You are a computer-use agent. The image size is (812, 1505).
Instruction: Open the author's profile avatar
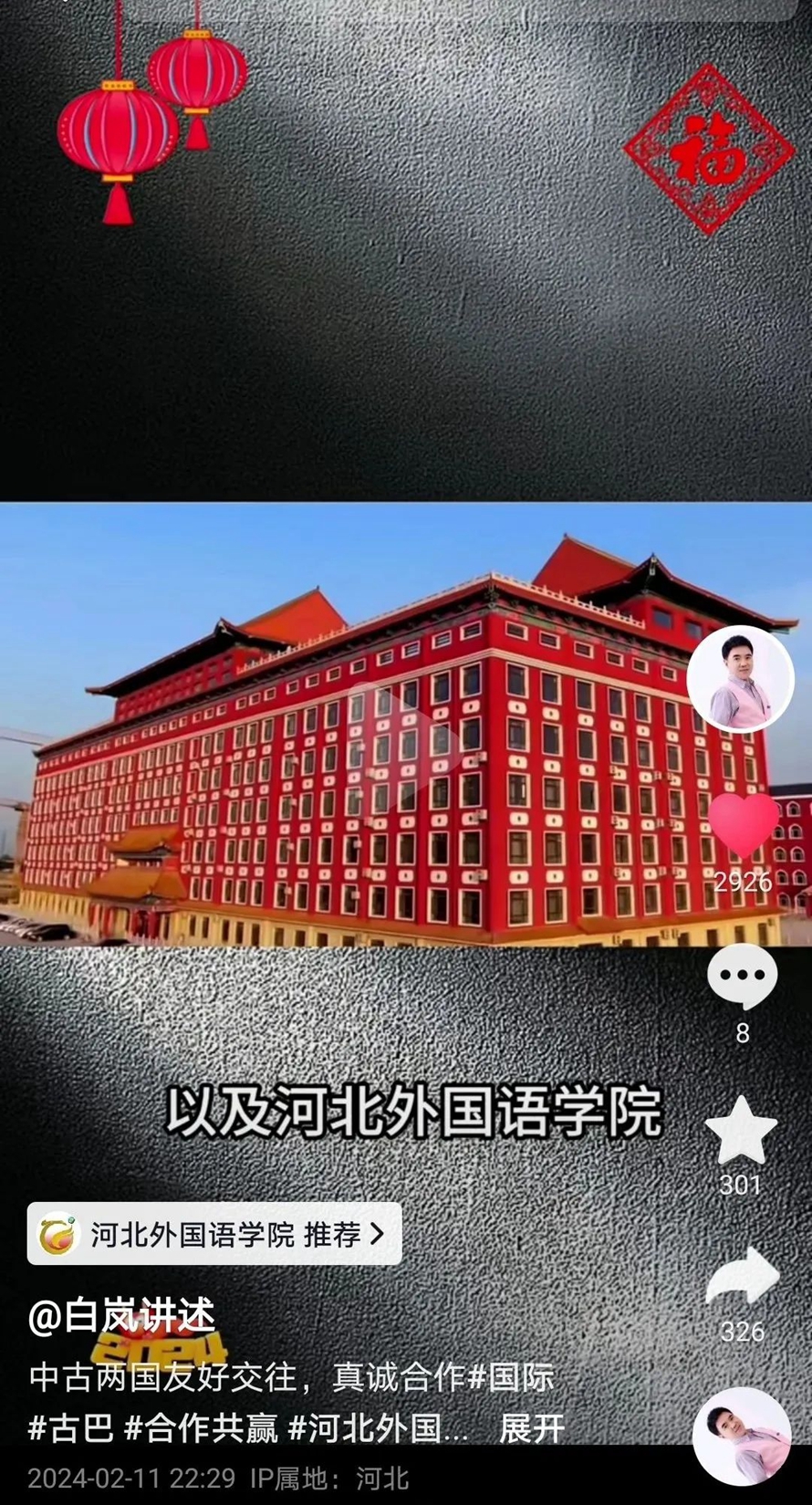(x=740, y=678)
